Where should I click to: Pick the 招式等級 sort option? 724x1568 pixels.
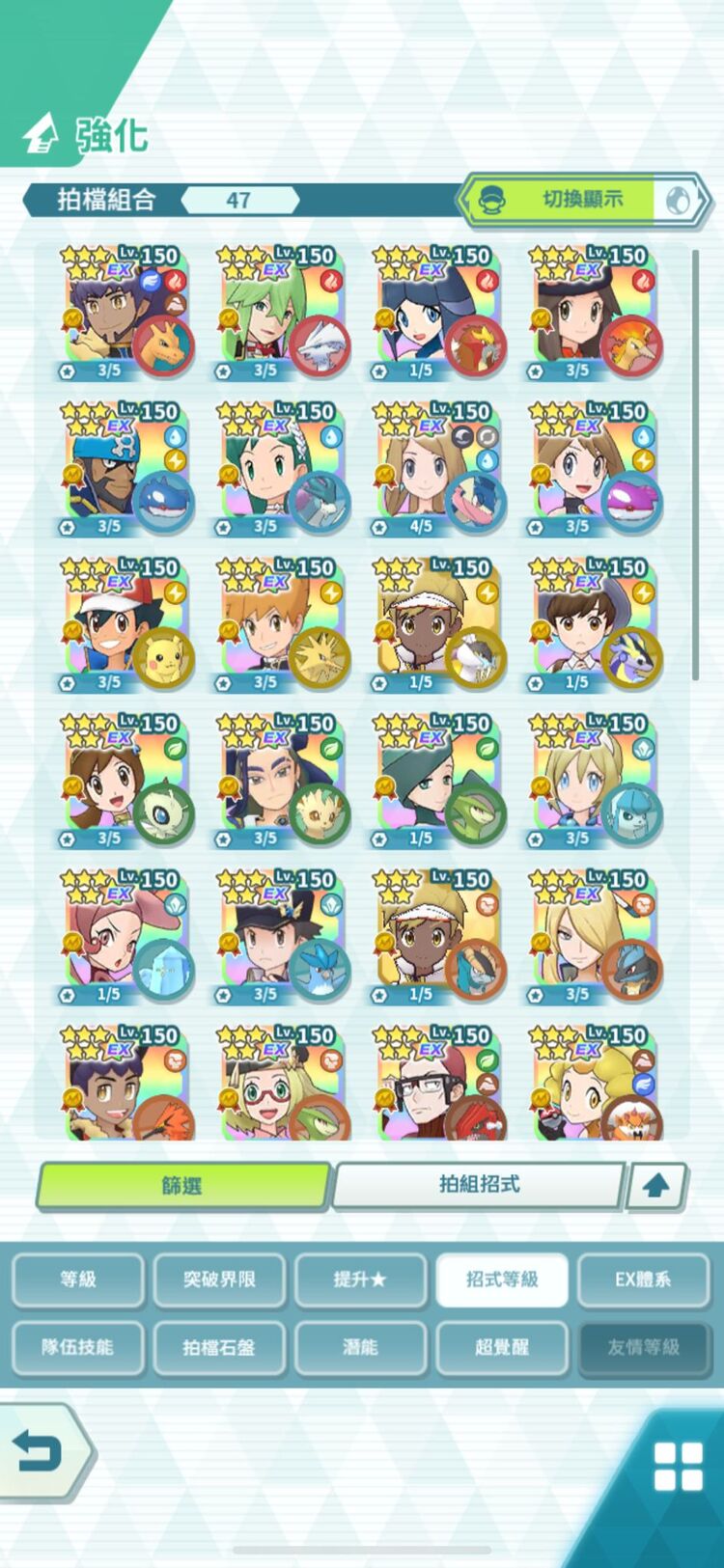[502, 1279]
